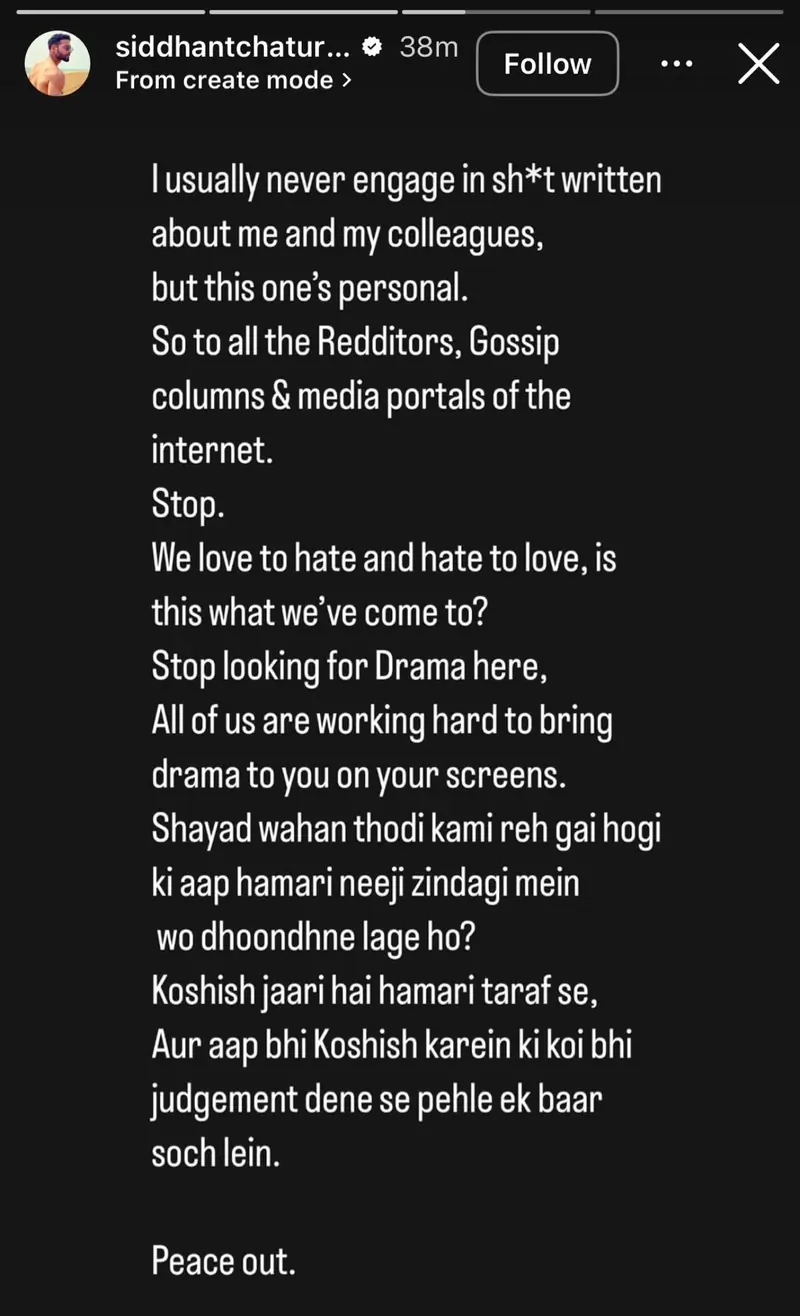Follow the siddhantchaturvedi account
This screenshot has width=800, height=1316.
[x=547, y=64]
